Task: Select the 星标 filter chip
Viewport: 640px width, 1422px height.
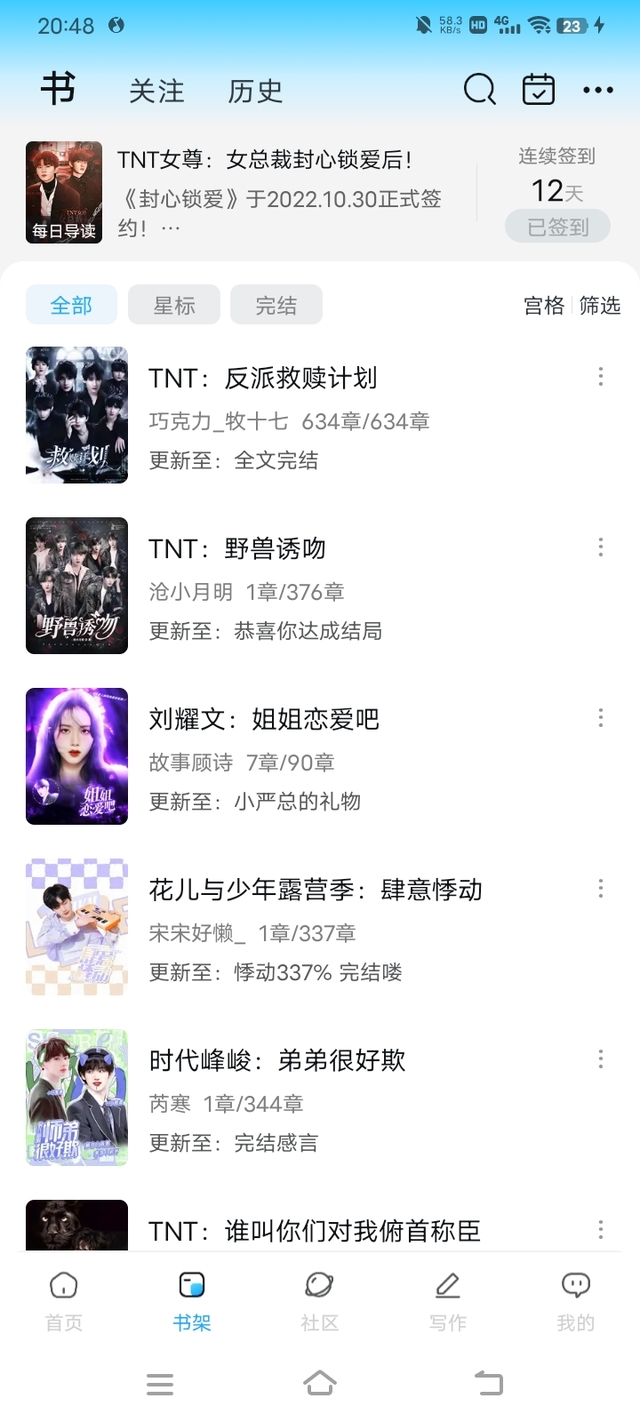Action: (x=174, y=305)
